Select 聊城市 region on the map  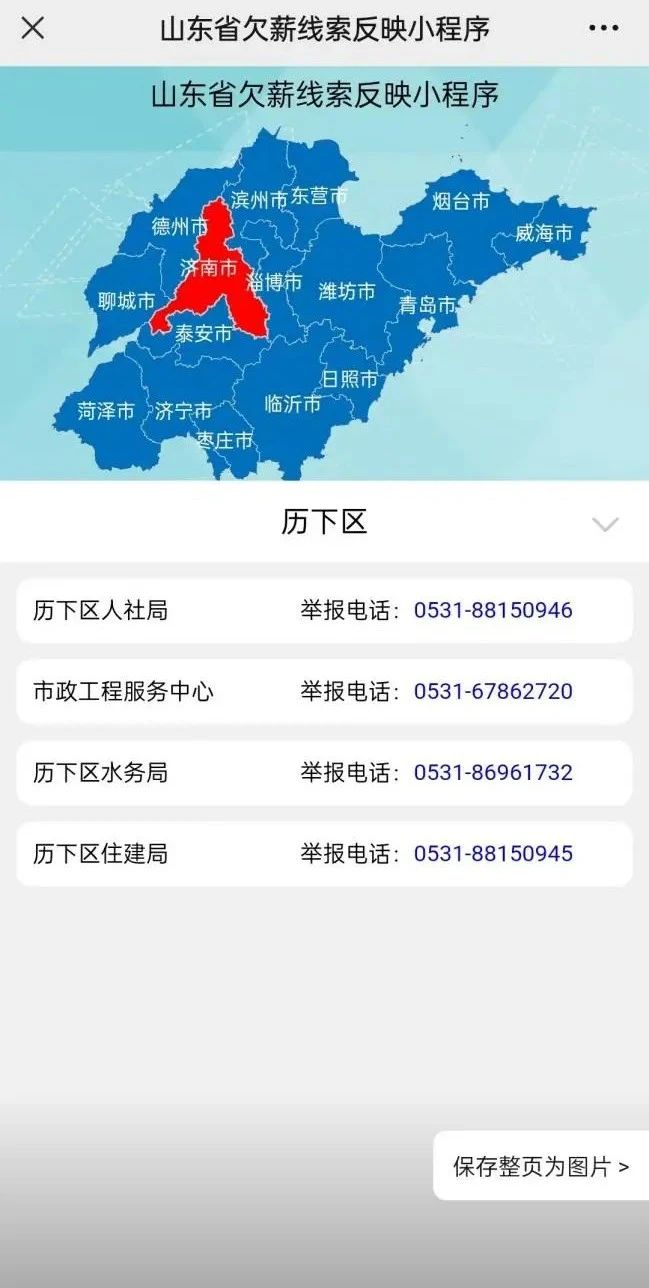point(126,301)
